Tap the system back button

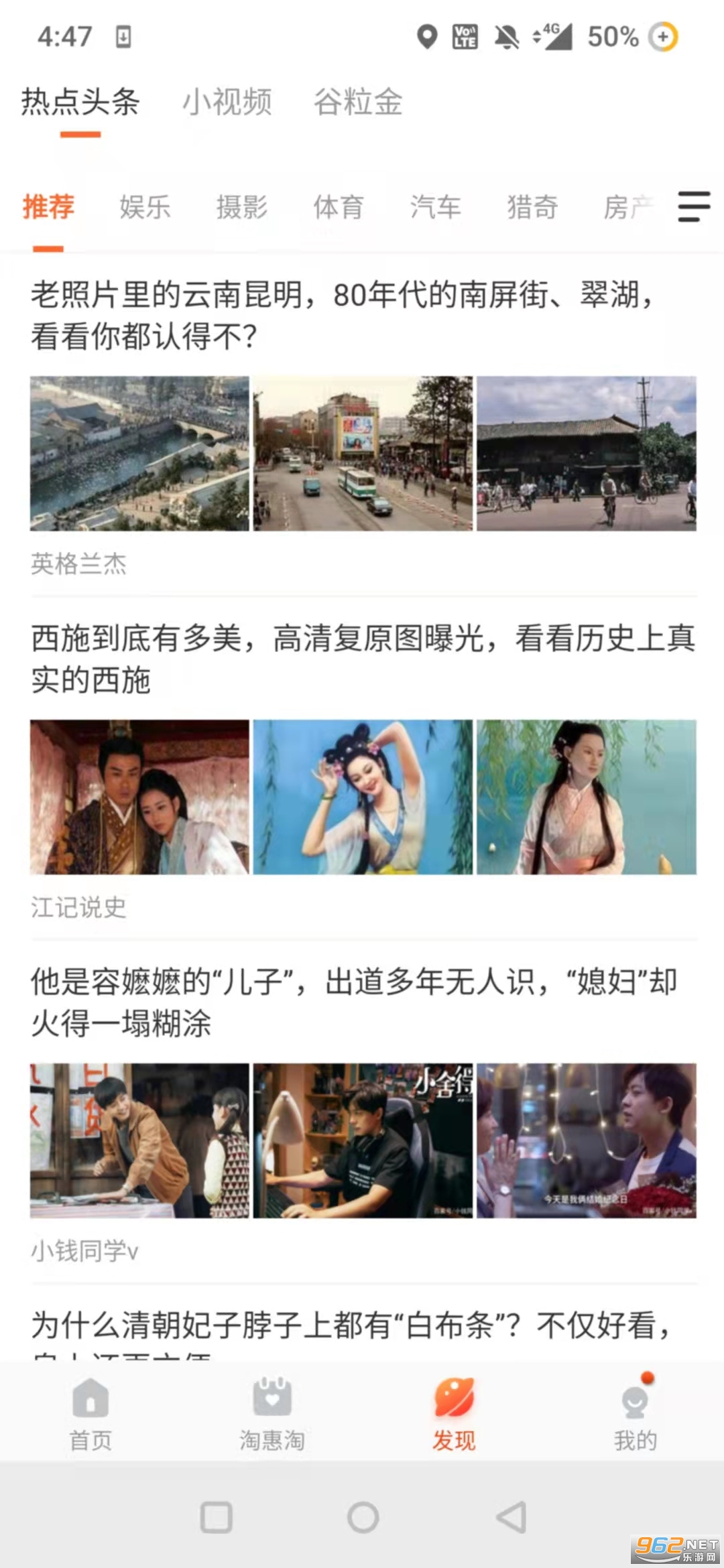pyautogui.click(x=511, y=1518)
